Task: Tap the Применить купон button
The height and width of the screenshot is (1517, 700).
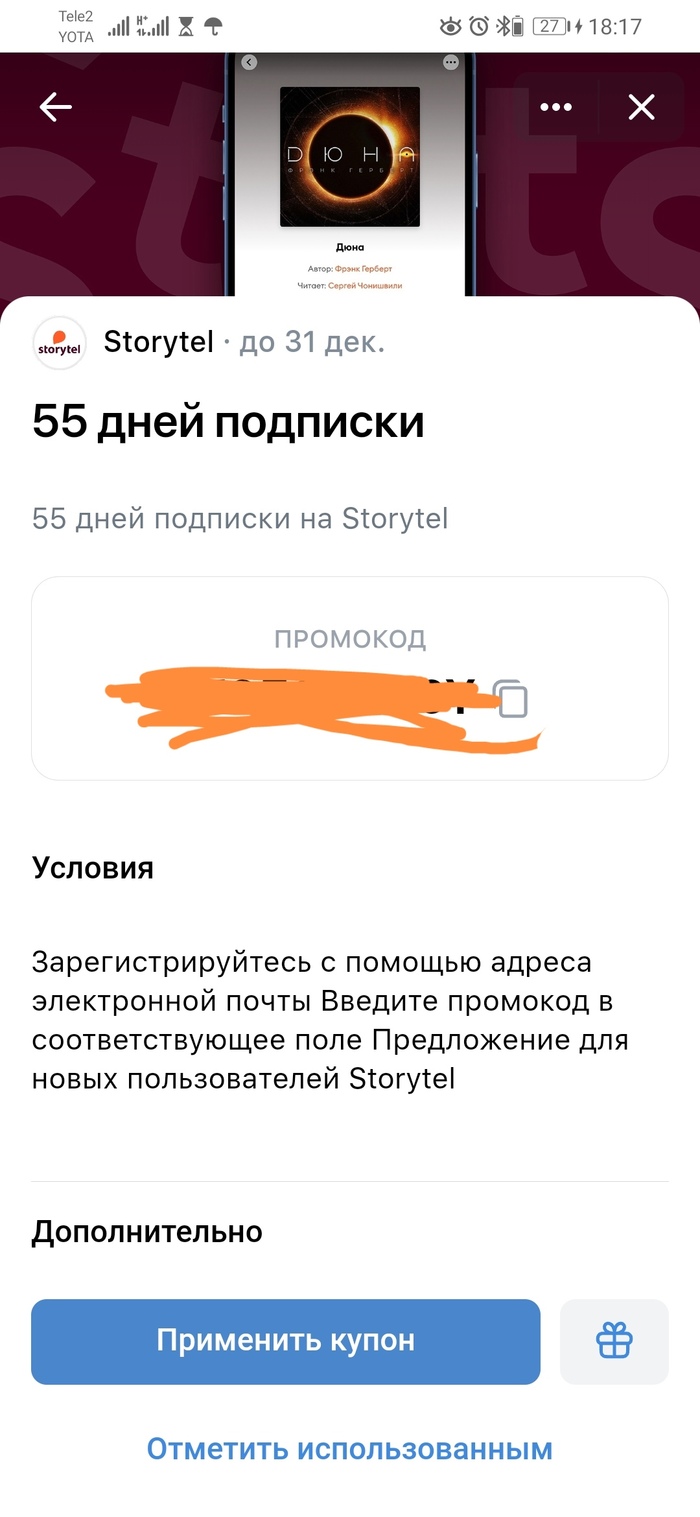Action: pyautogui.click(x=285, y=1341)
